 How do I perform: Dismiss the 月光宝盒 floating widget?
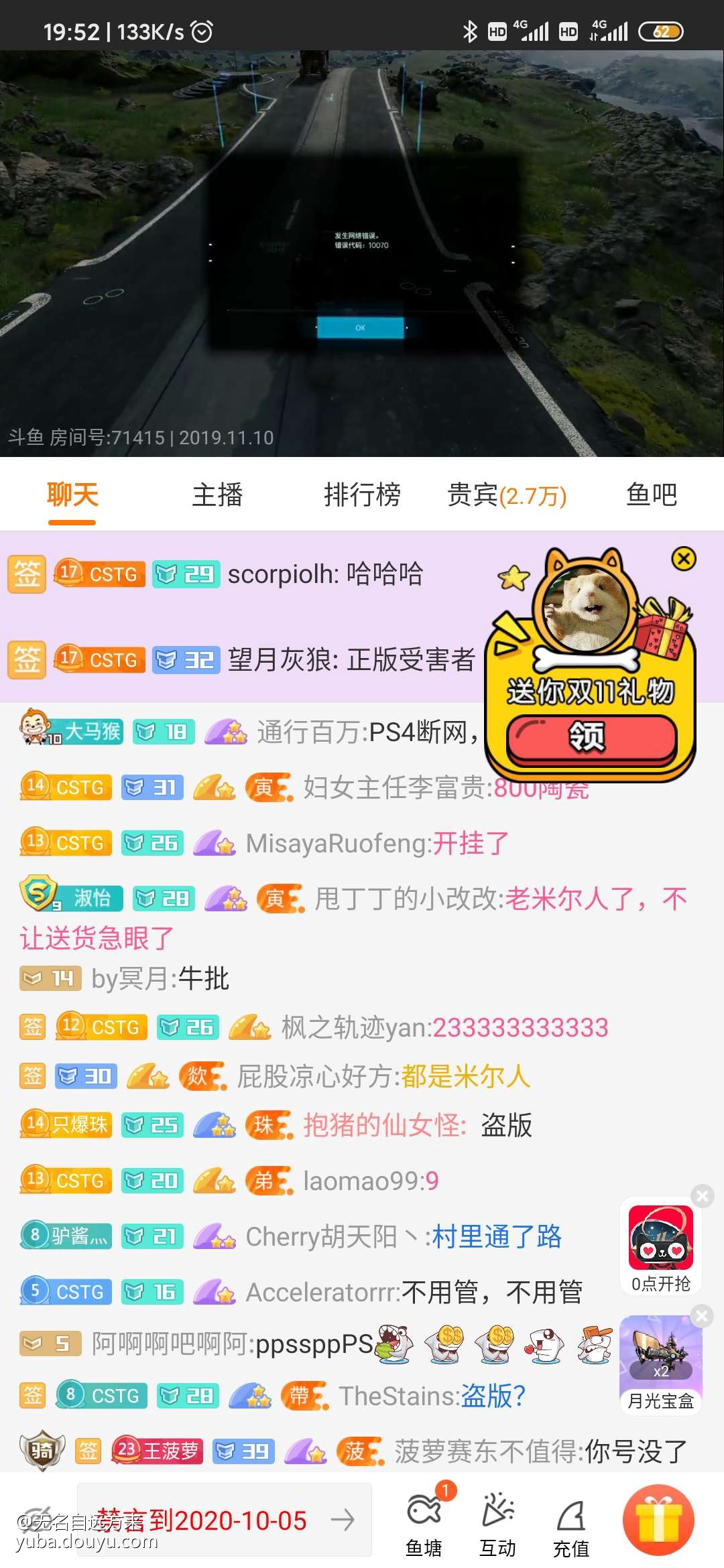(x=702, y=1315)
